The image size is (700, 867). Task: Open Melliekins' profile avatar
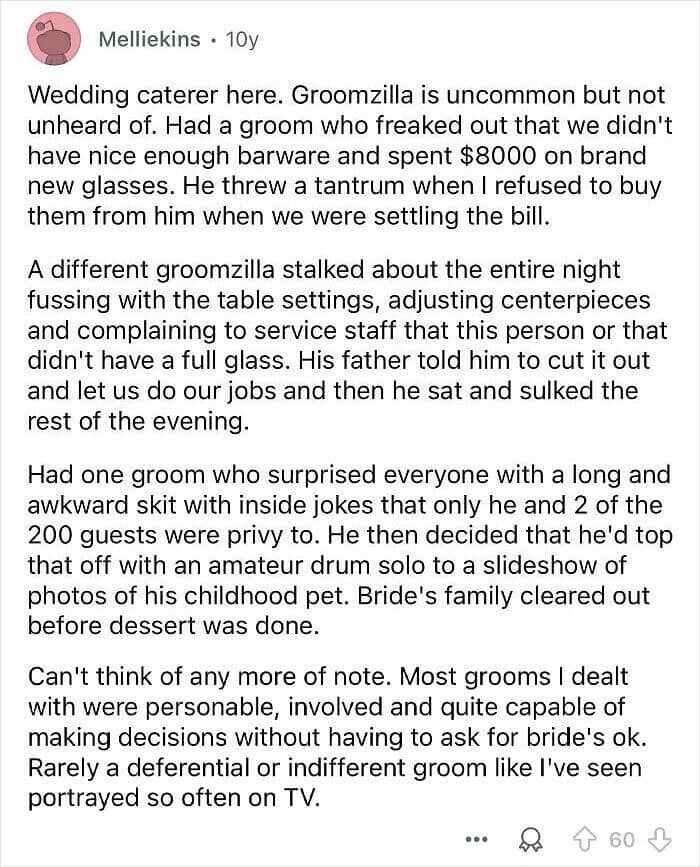point(54,39)
